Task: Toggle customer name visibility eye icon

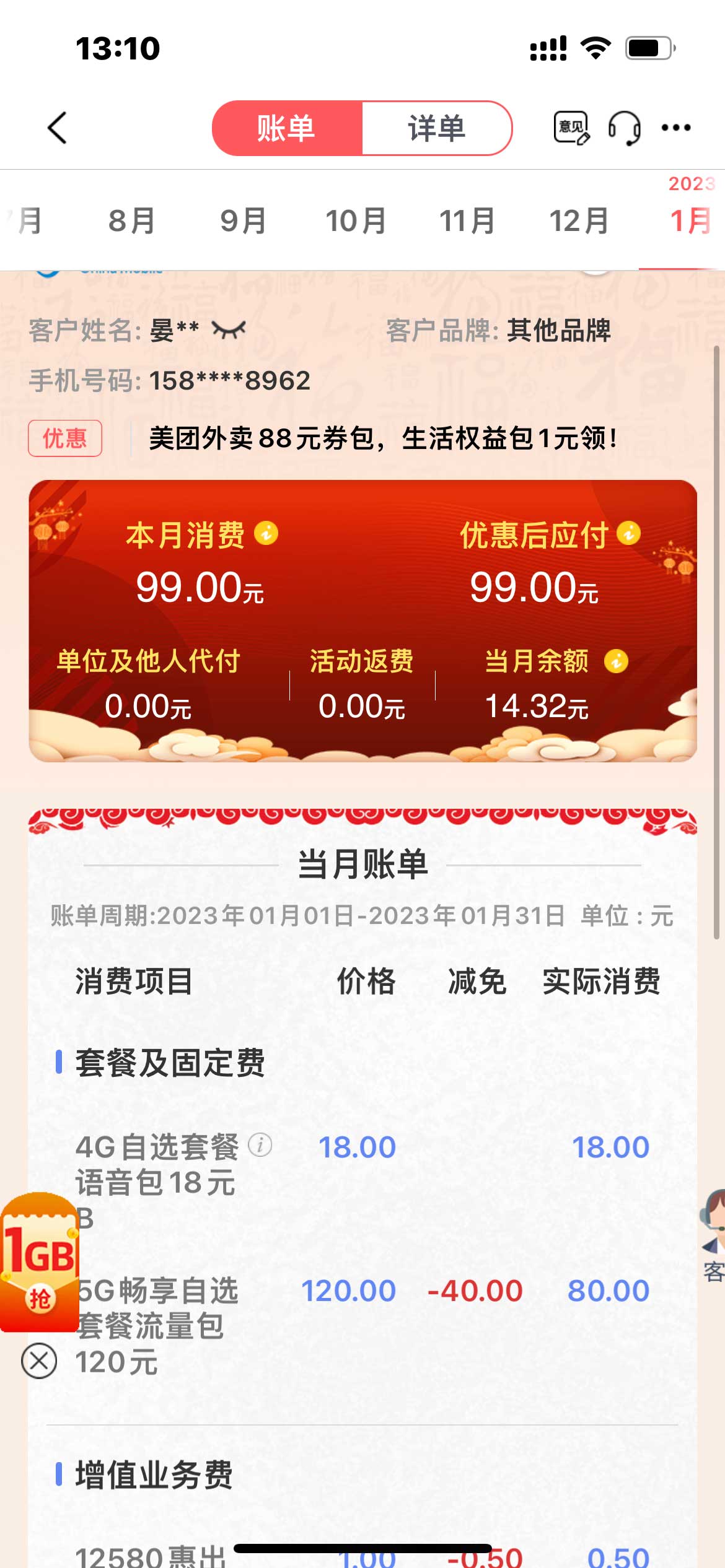Action: tap(229, 329)
